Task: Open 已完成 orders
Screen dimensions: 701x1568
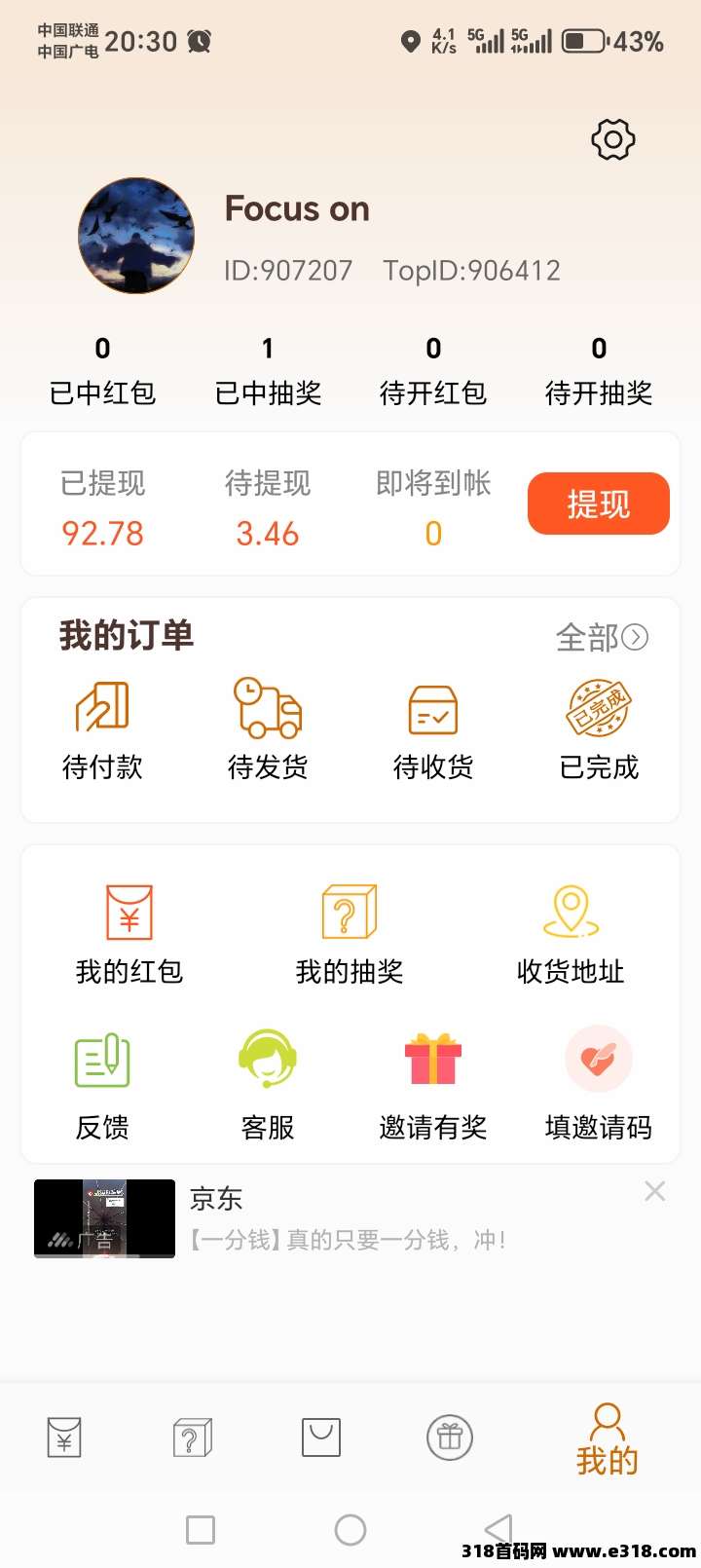Action: coord(599,730)
